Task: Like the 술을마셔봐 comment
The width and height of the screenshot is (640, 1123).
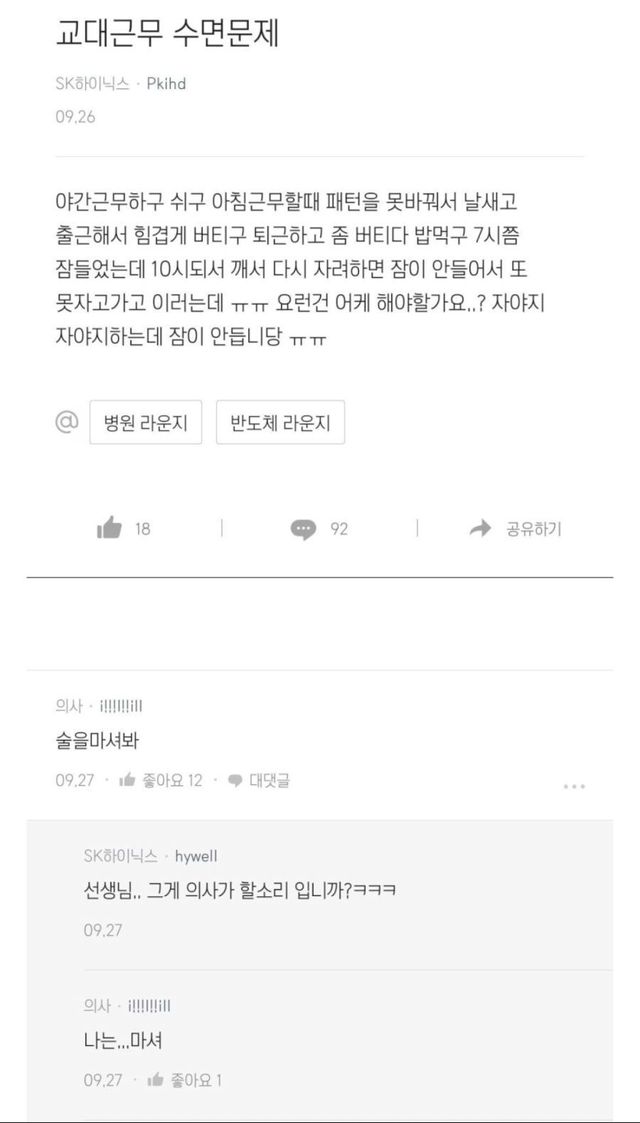Action: (160, 780)
